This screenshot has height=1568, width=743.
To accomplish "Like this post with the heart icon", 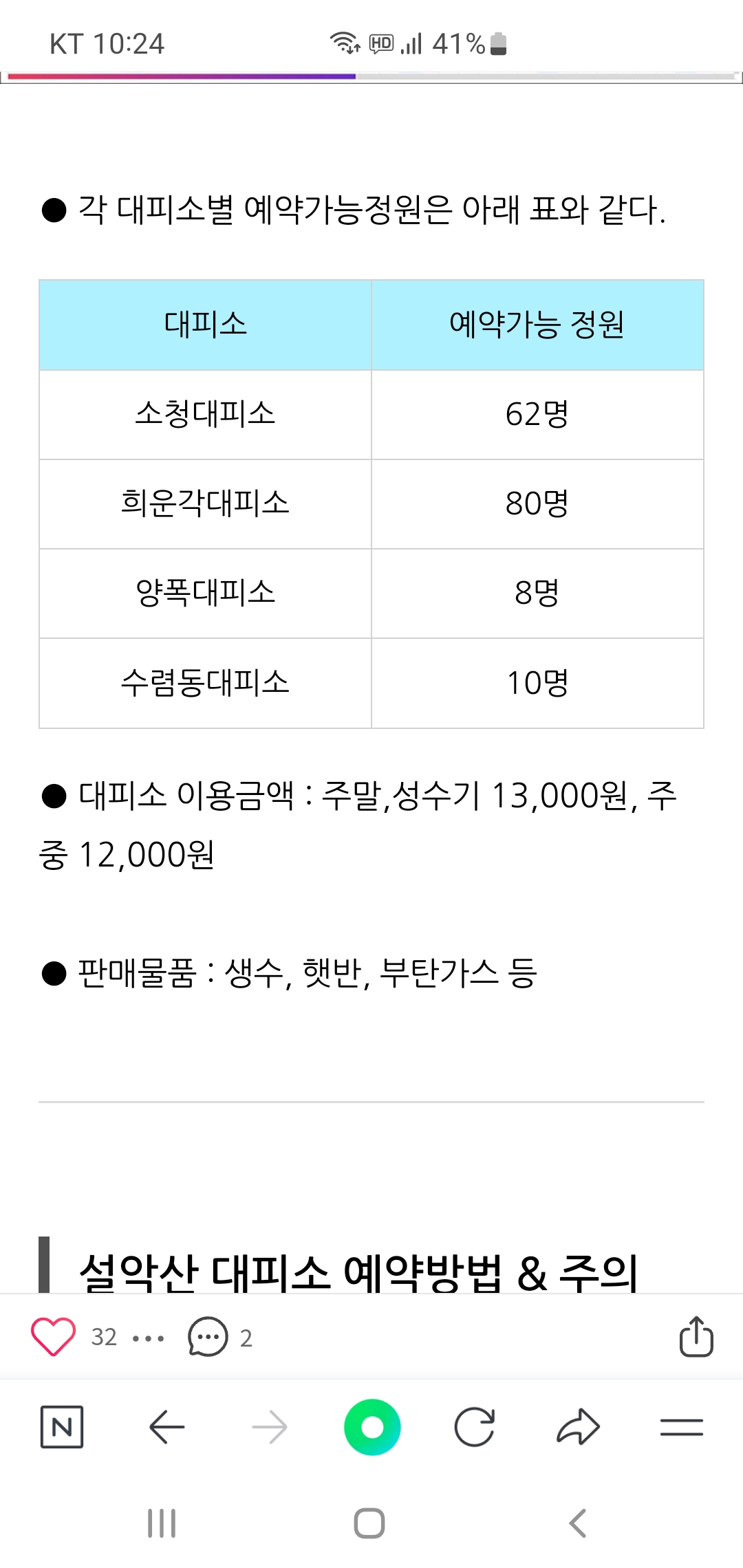I will click(x=53, y=1337).
